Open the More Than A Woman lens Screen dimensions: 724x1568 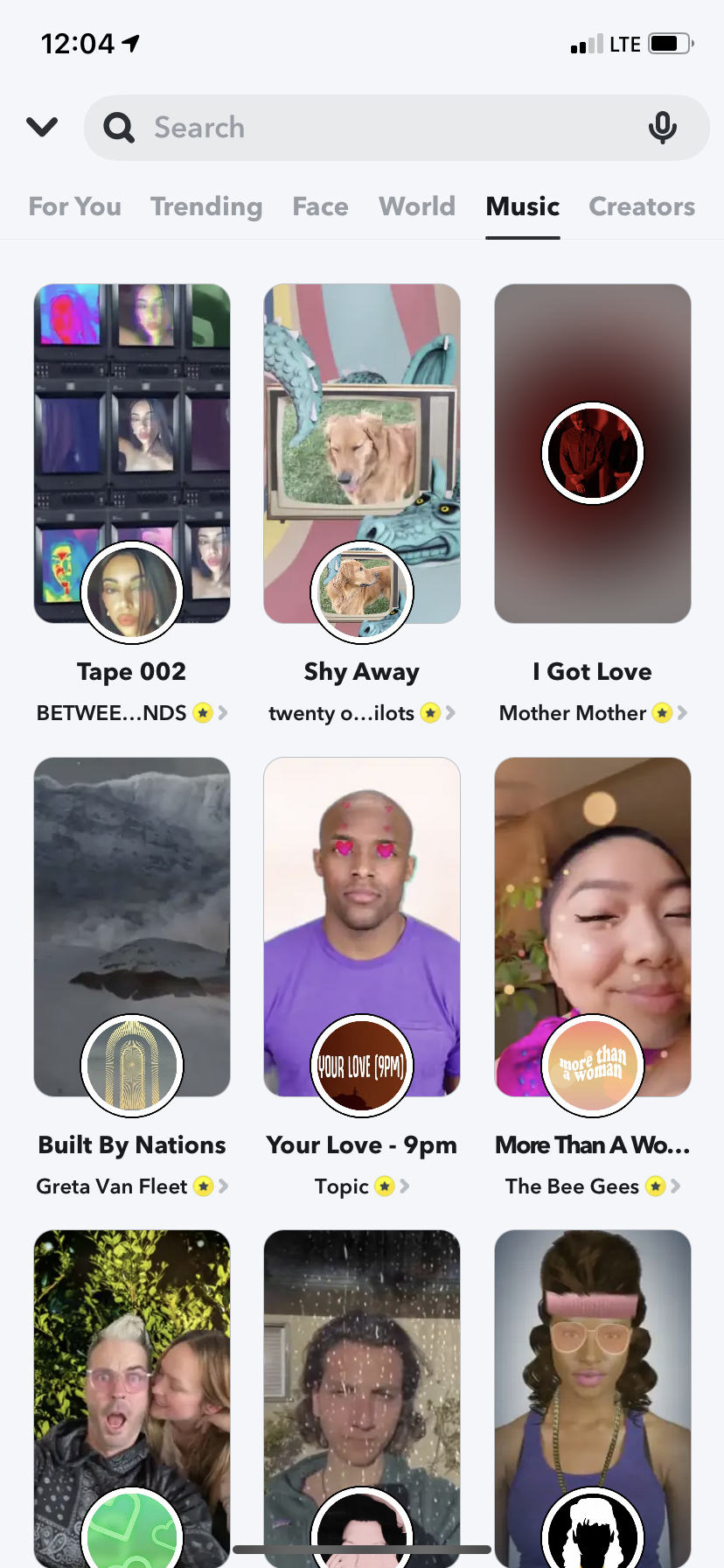click(593, 927)
